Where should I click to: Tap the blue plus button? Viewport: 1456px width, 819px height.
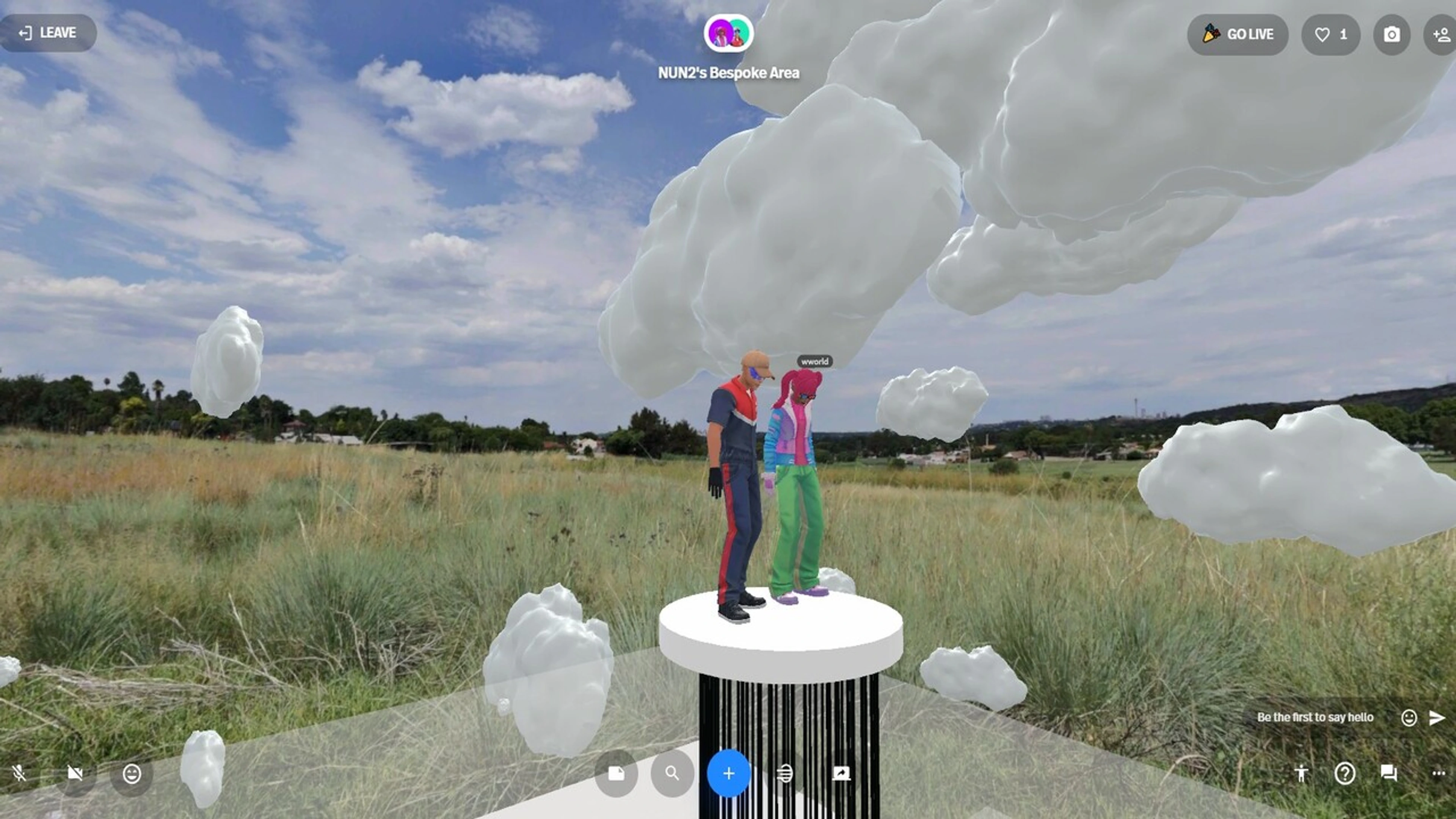click(728, 773)
